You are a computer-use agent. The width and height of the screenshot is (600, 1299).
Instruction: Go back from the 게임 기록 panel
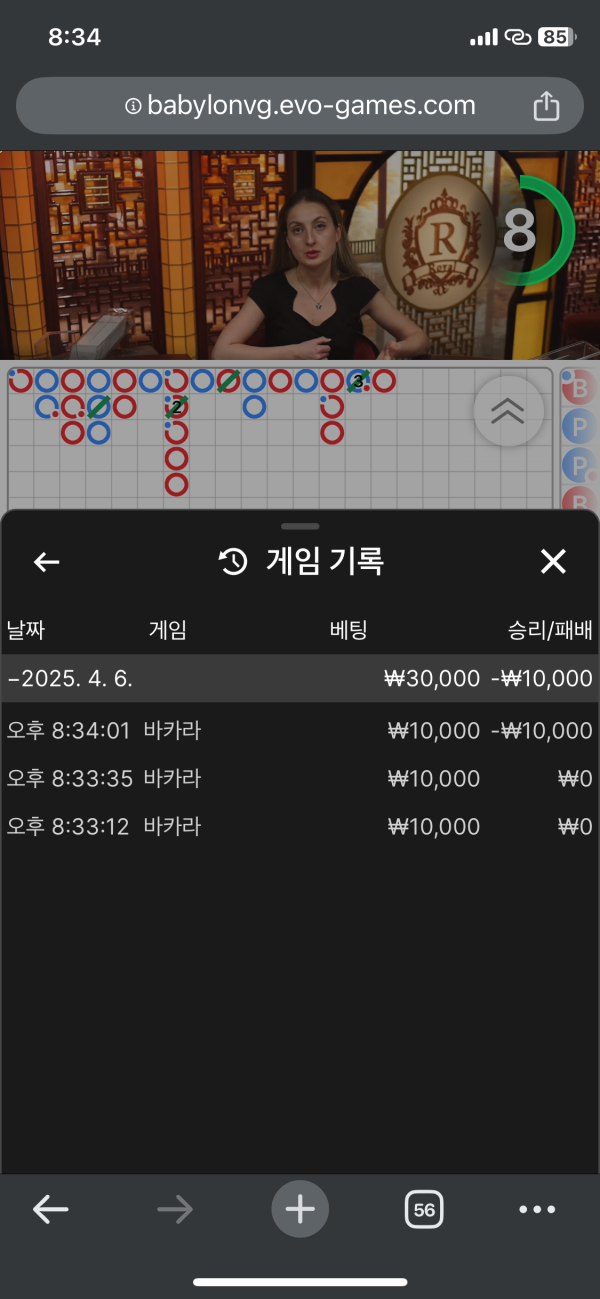point(47,562)
